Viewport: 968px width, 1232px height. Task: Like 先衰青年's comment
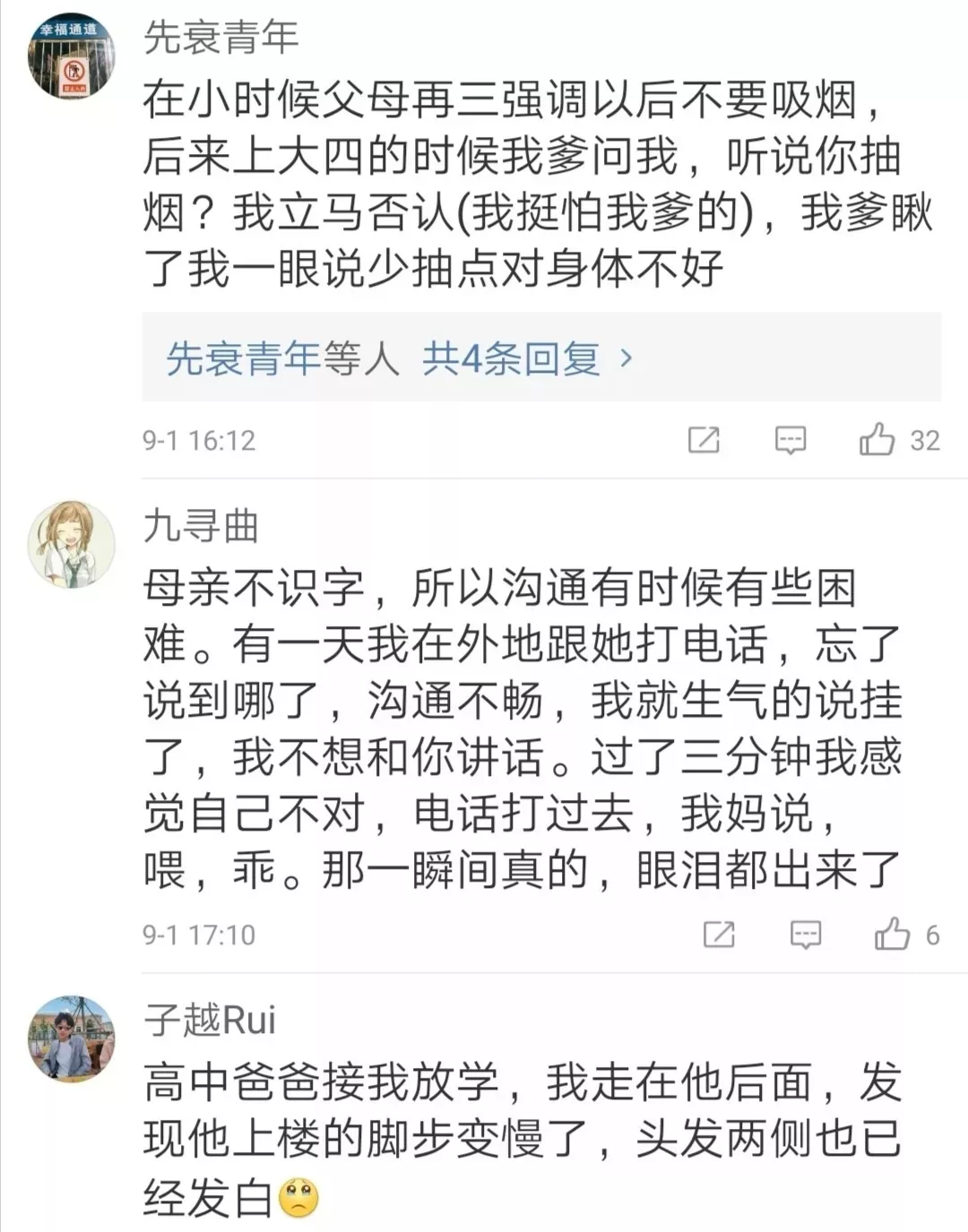tap(877, 440)
